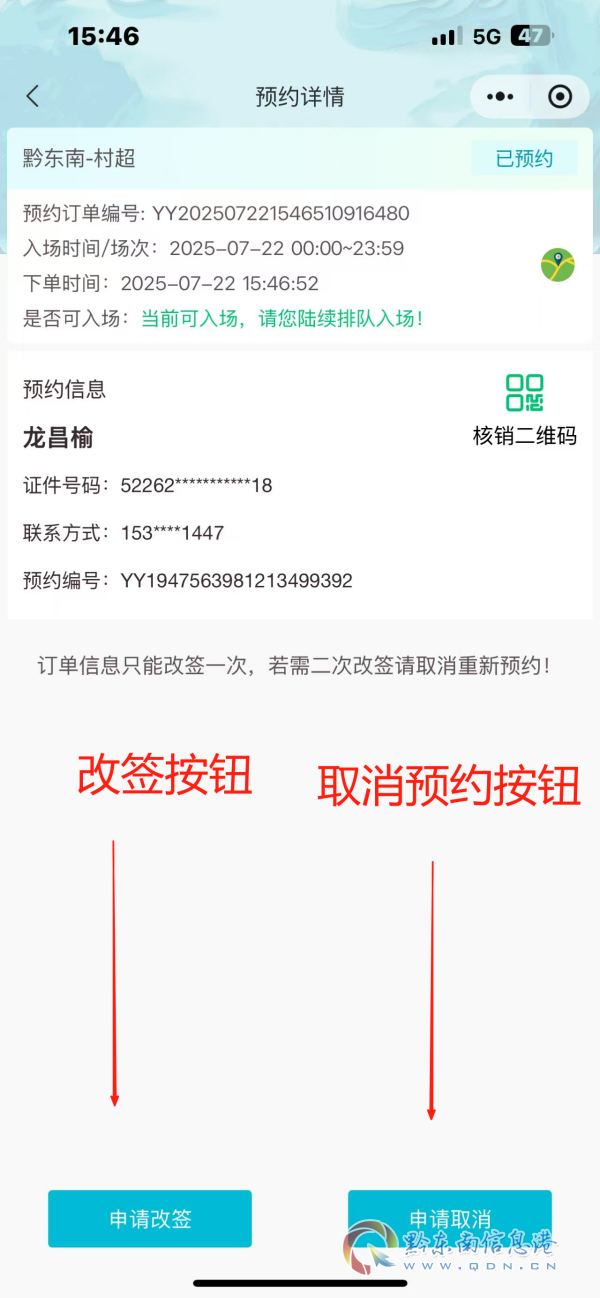Image resolution: width=600 pixels, height=1298 pixels.
Task: Tap the 申请取消 button
Action: pyautogui.click(x=450, y=1217)
